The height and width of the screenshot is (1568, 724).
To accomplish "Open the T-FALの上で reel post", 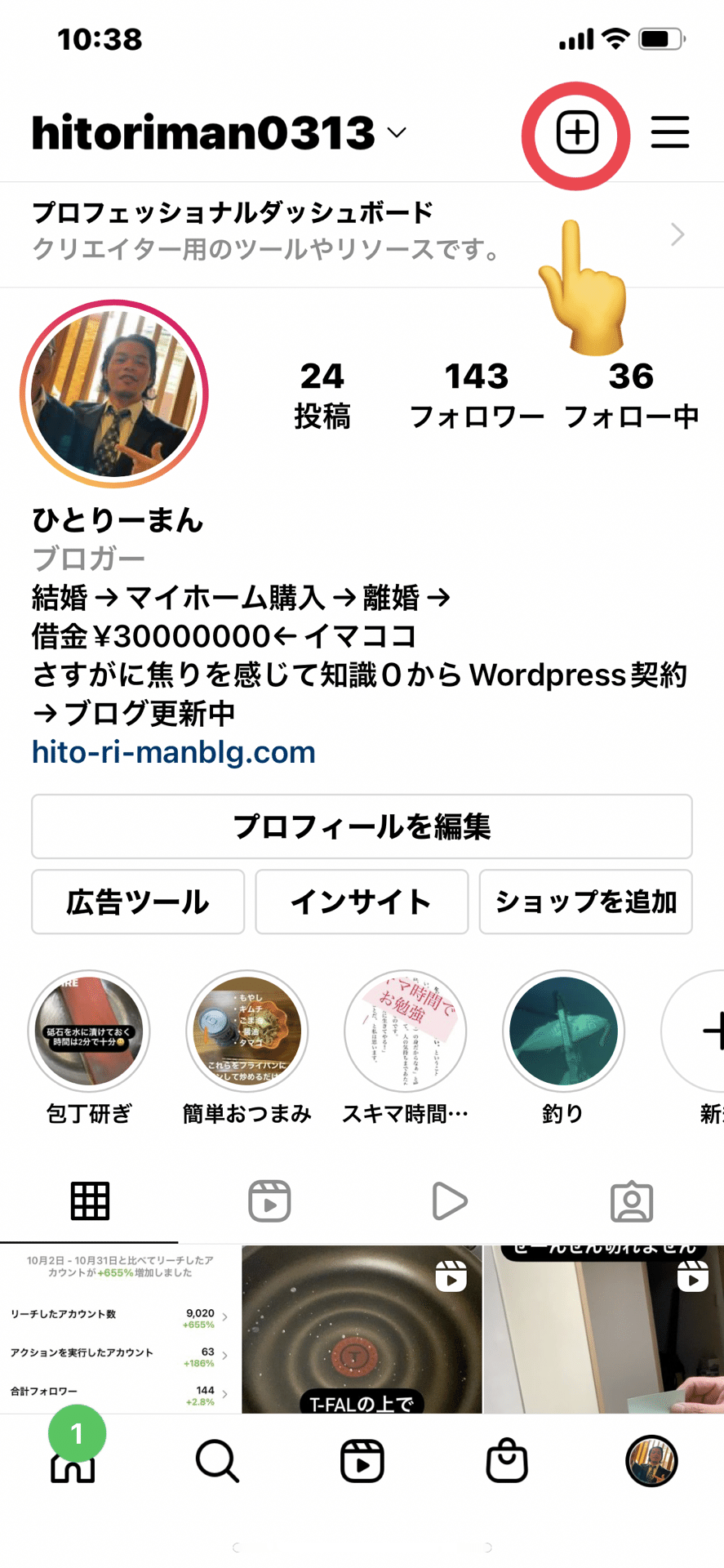I will click(362, 1329).
